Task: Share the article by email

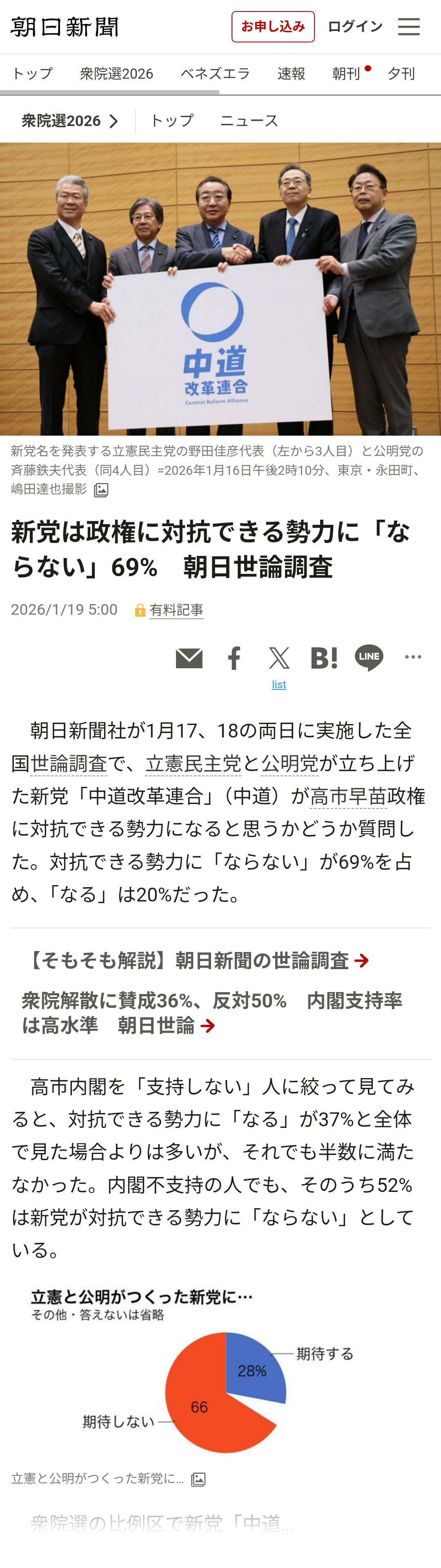Action: click(x=189, y=658)
